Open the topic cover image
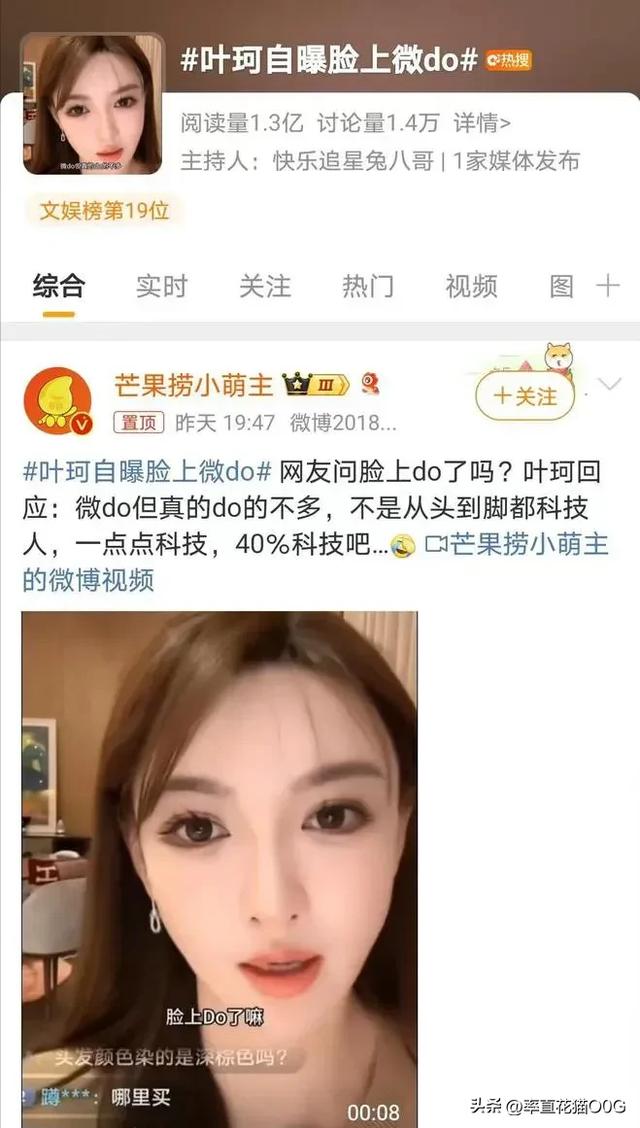Screen dimensions: 640x1128 pos(92,104)
